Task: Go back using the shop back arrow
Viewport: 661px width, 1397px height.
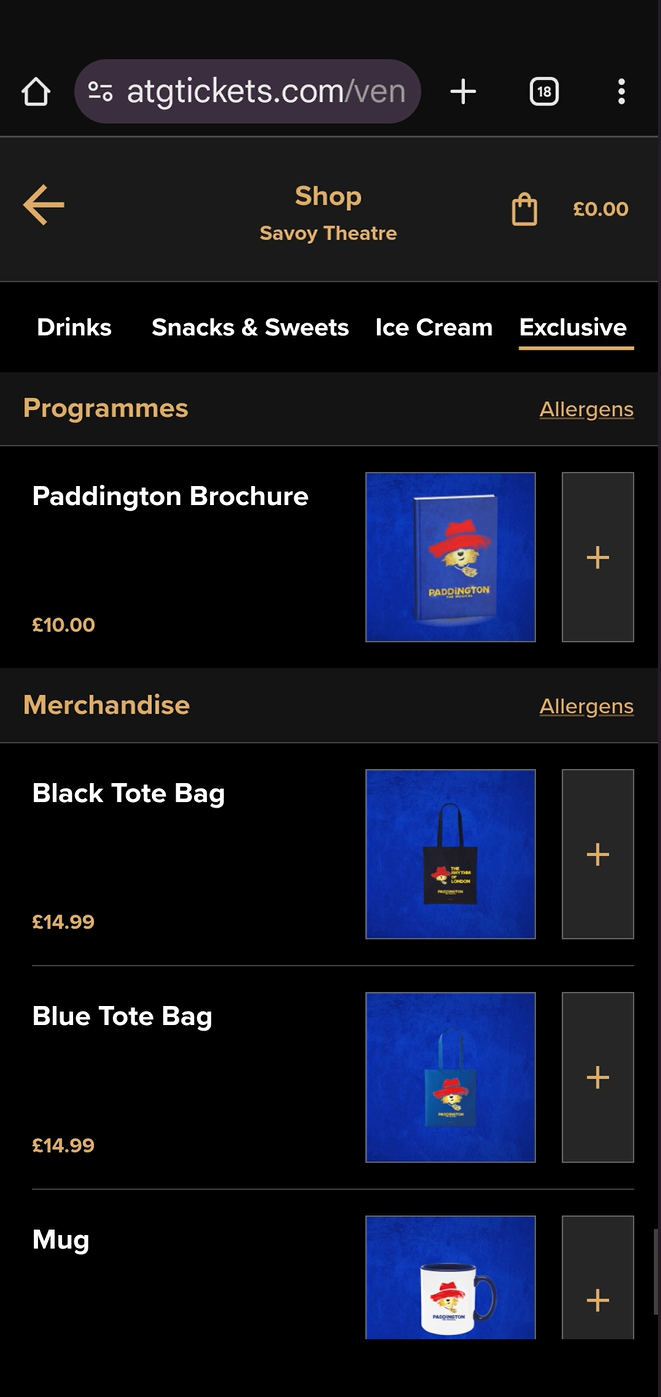Action: (44, 206)
